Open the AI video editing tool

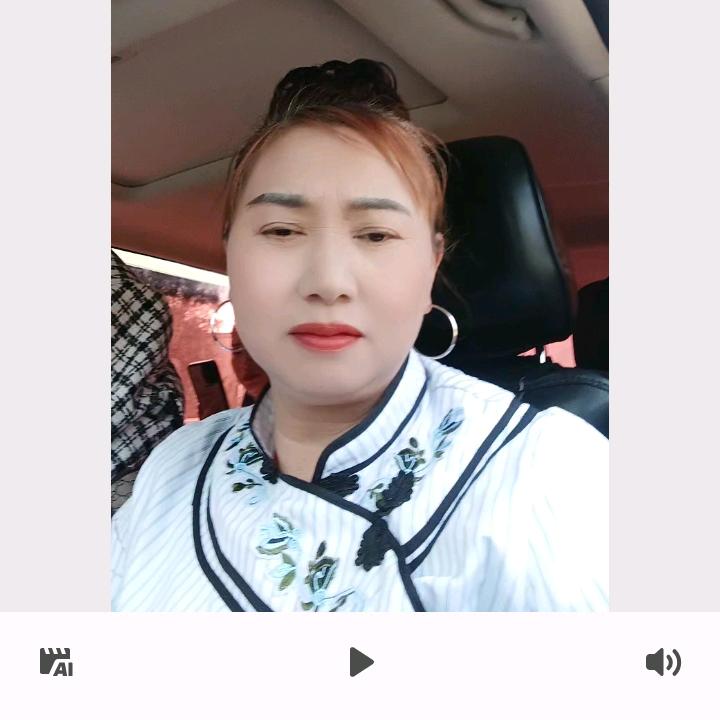(x=56, y=662)
